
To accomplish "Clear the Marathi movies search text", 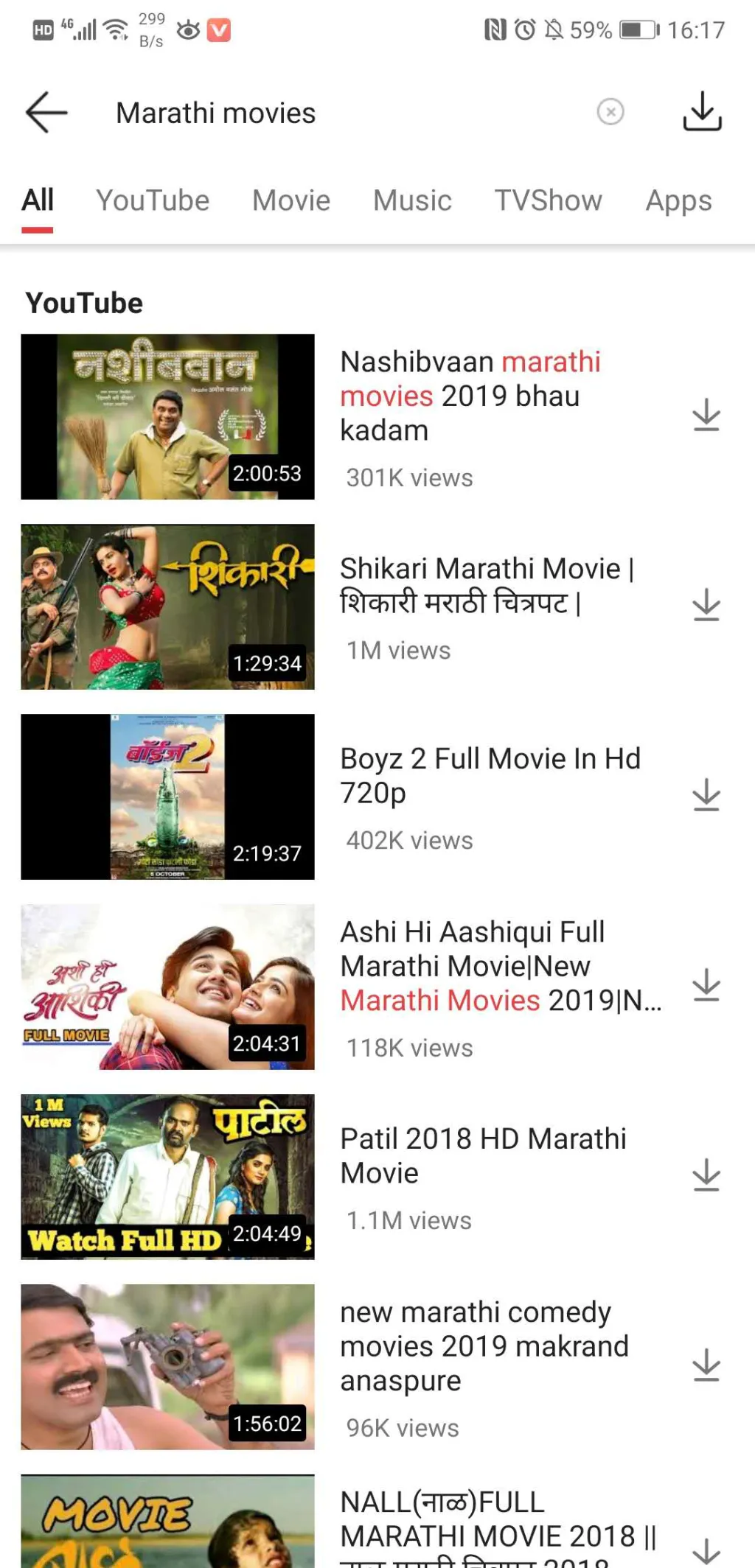I will coord(610,112).
